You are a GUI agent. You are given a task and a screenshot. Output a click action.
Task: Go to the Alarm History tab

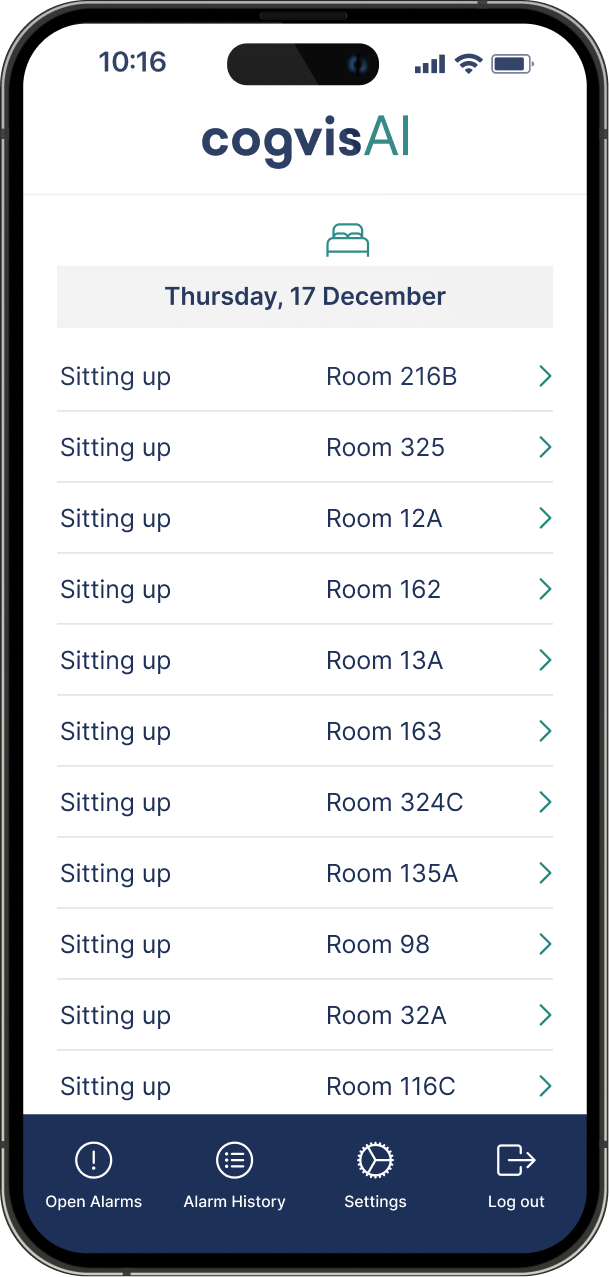pyautogui.click(x=235, y=1177)
